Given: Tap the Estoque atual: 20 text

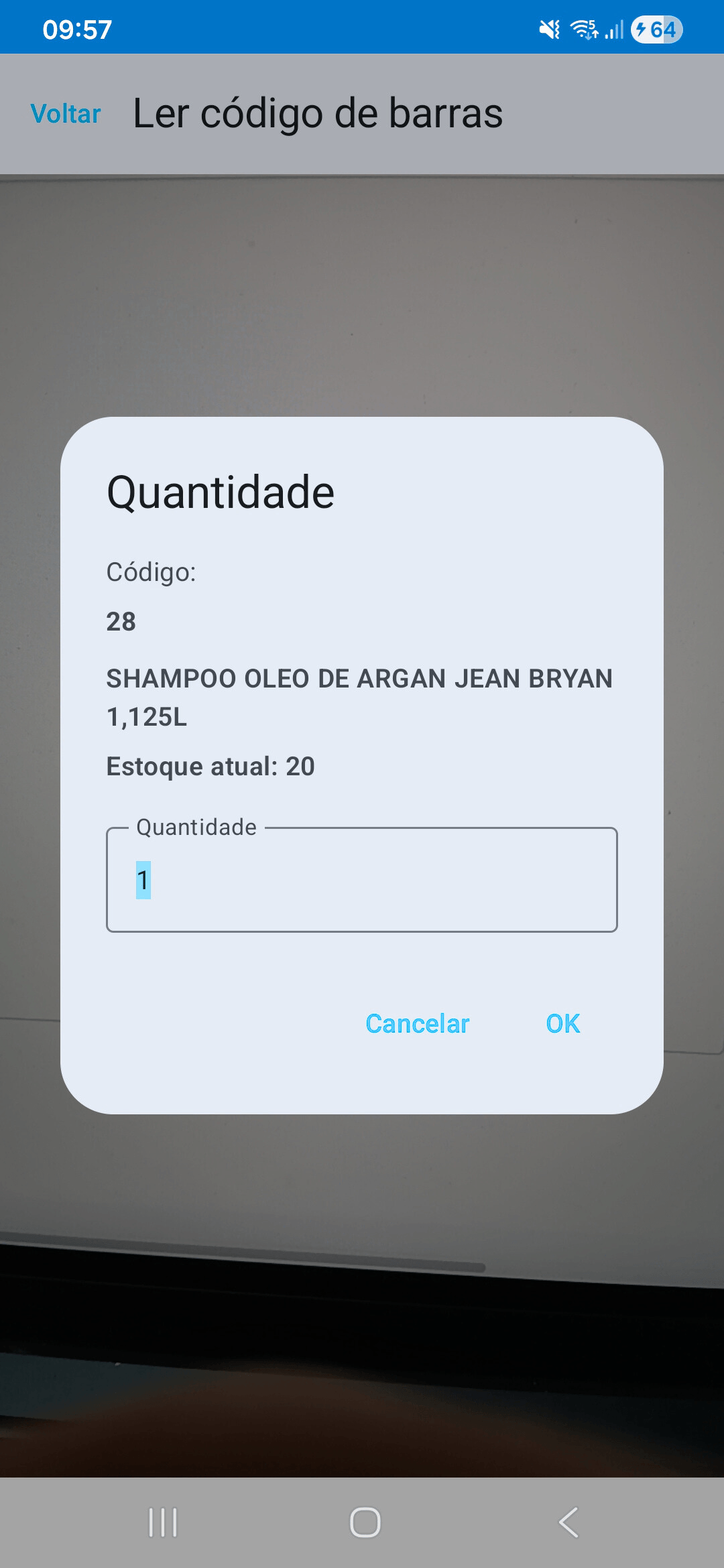Looking at the screenshot, I should [x=210, y=765].
